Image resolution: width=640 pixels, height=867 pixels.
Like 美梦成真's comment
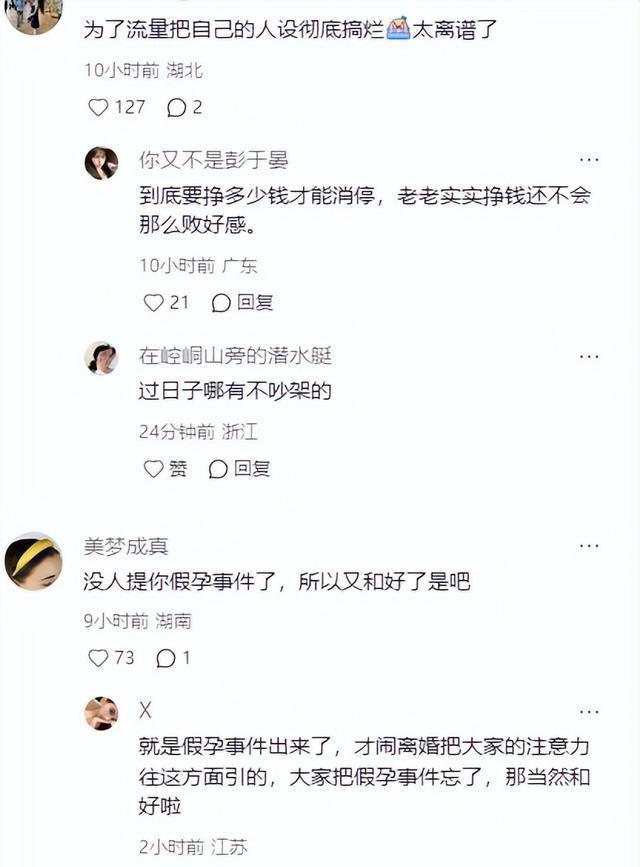click(x=99, y=658)
